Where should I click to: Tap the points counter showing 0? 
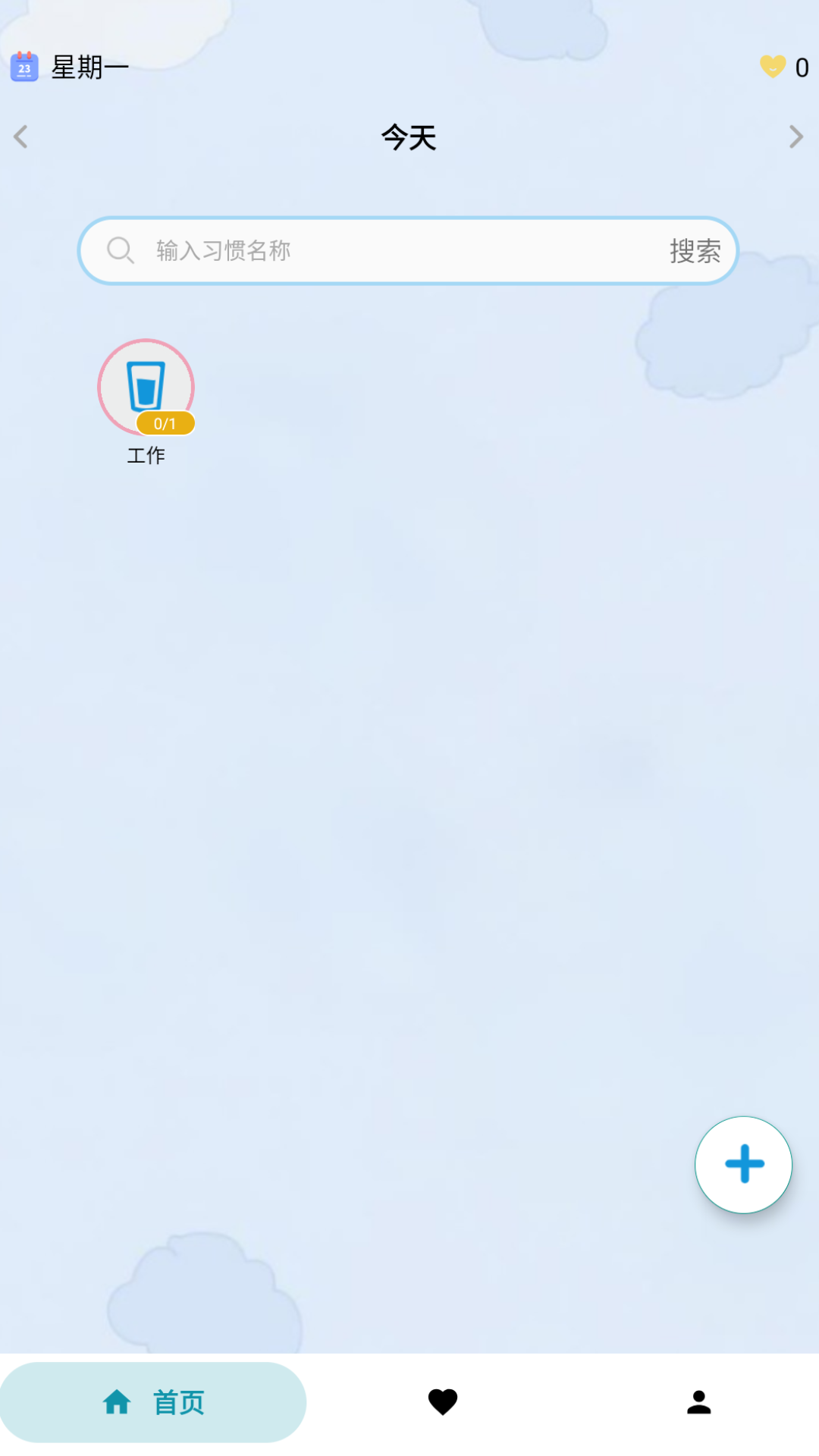[x=802, y=67]
